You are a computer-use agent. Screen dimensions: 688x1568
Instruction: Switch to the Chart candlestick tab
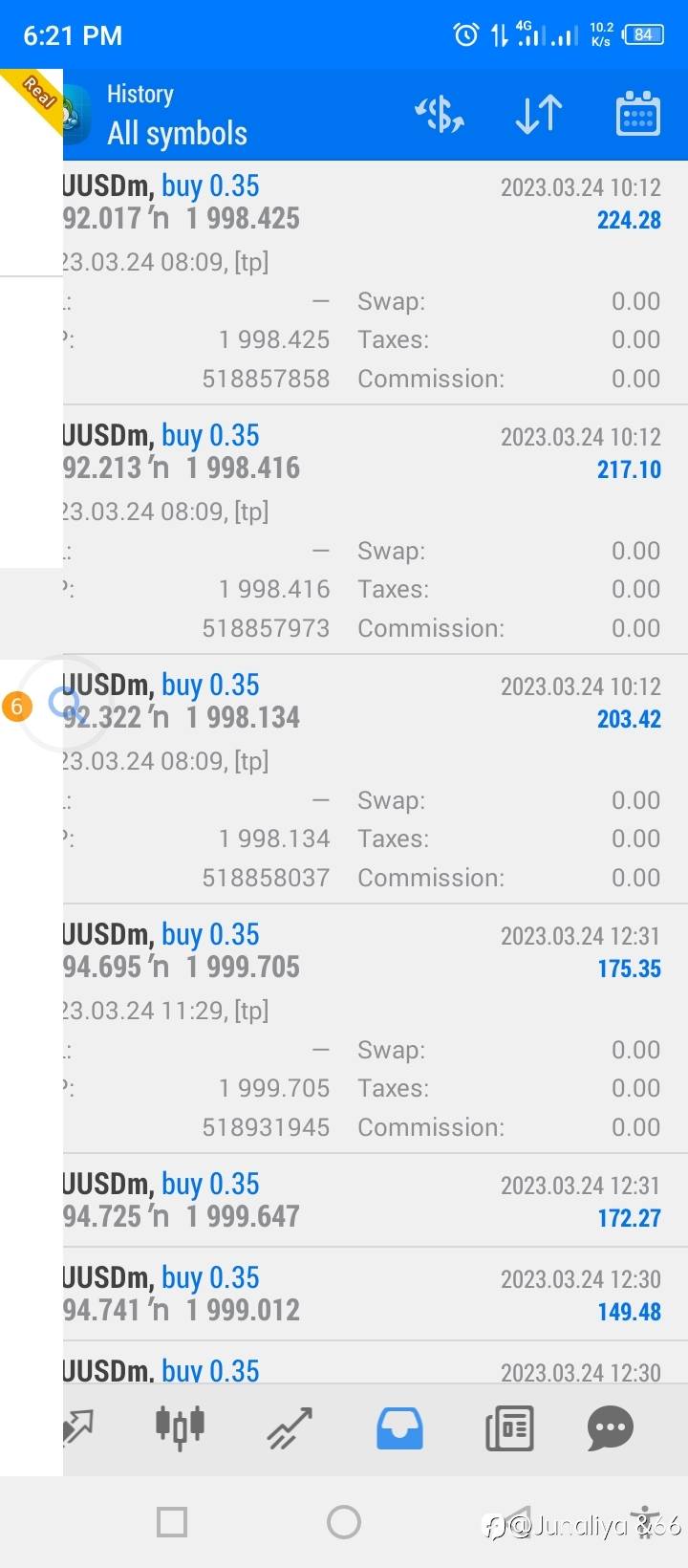tap(180, 1427)
